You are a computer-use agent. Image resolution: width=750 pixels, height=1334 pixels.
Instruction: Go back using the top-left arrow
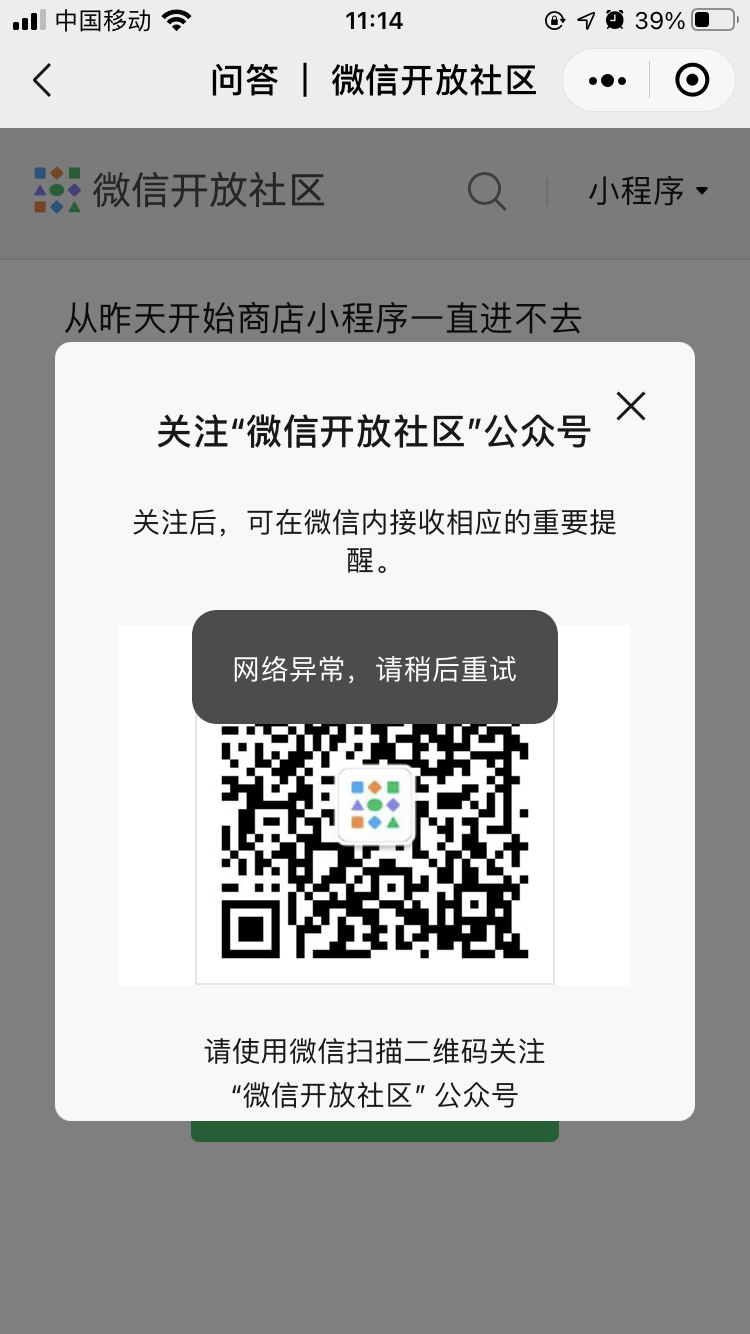42,80
